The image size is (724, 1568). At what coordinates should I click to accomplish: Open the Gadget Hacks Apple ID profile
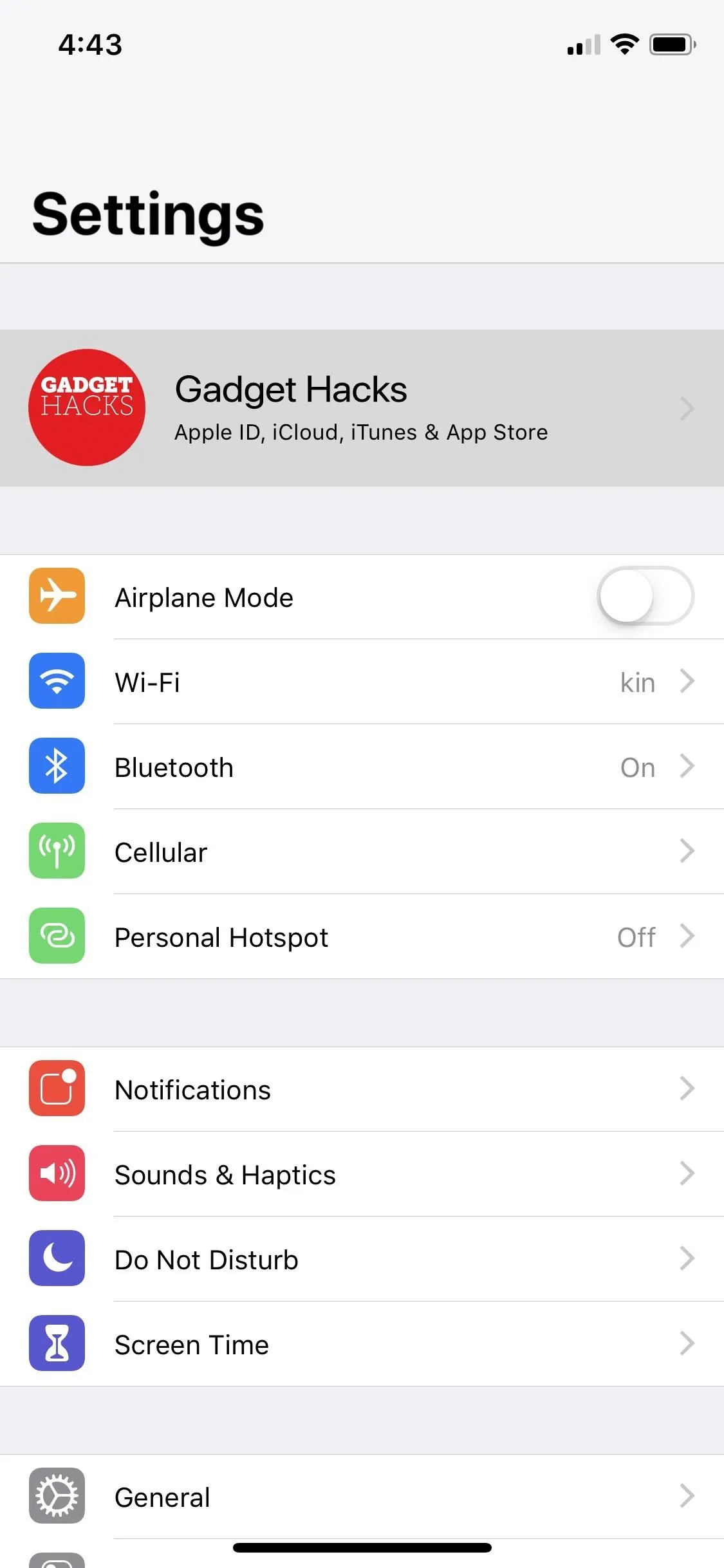(x=362, y=408)
